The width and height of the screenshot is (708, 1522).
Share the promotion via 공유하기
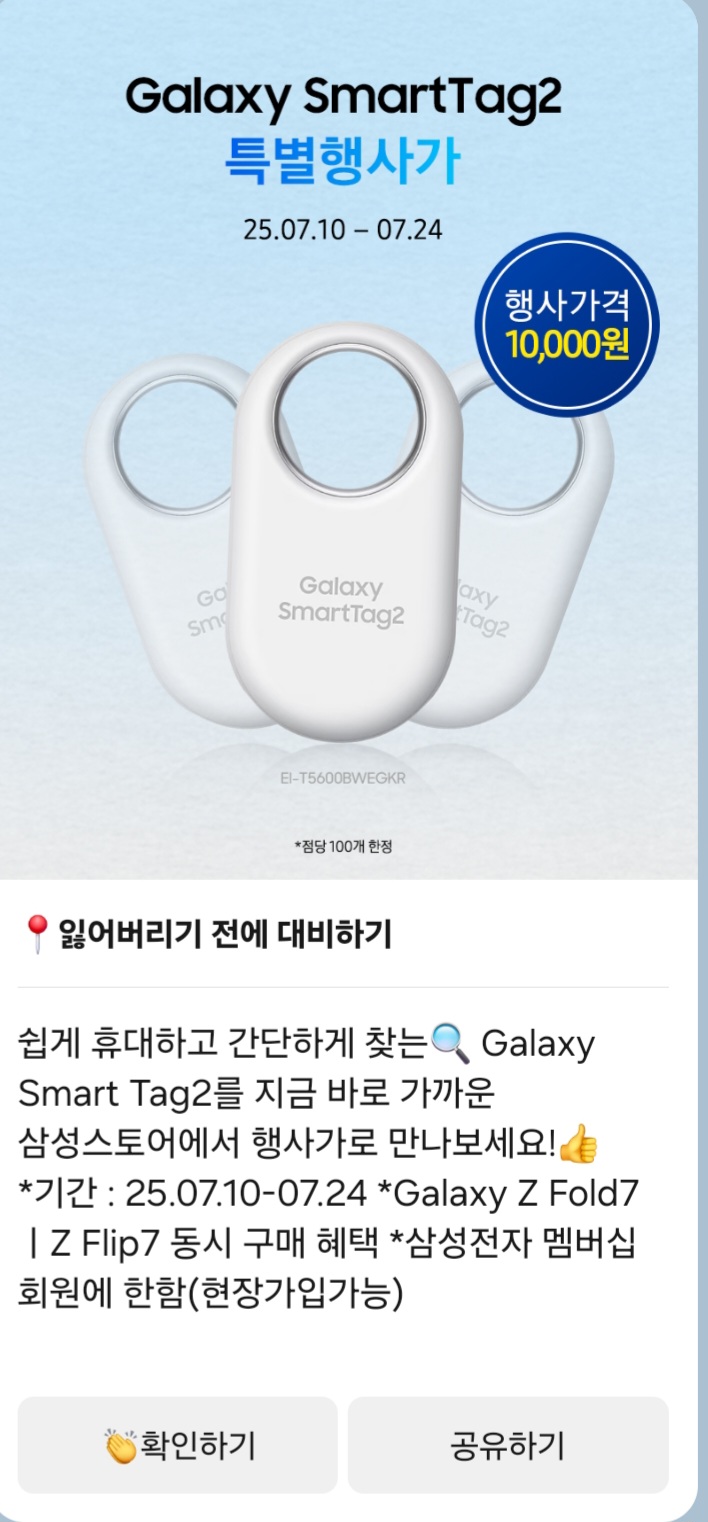pos(508,1445)
